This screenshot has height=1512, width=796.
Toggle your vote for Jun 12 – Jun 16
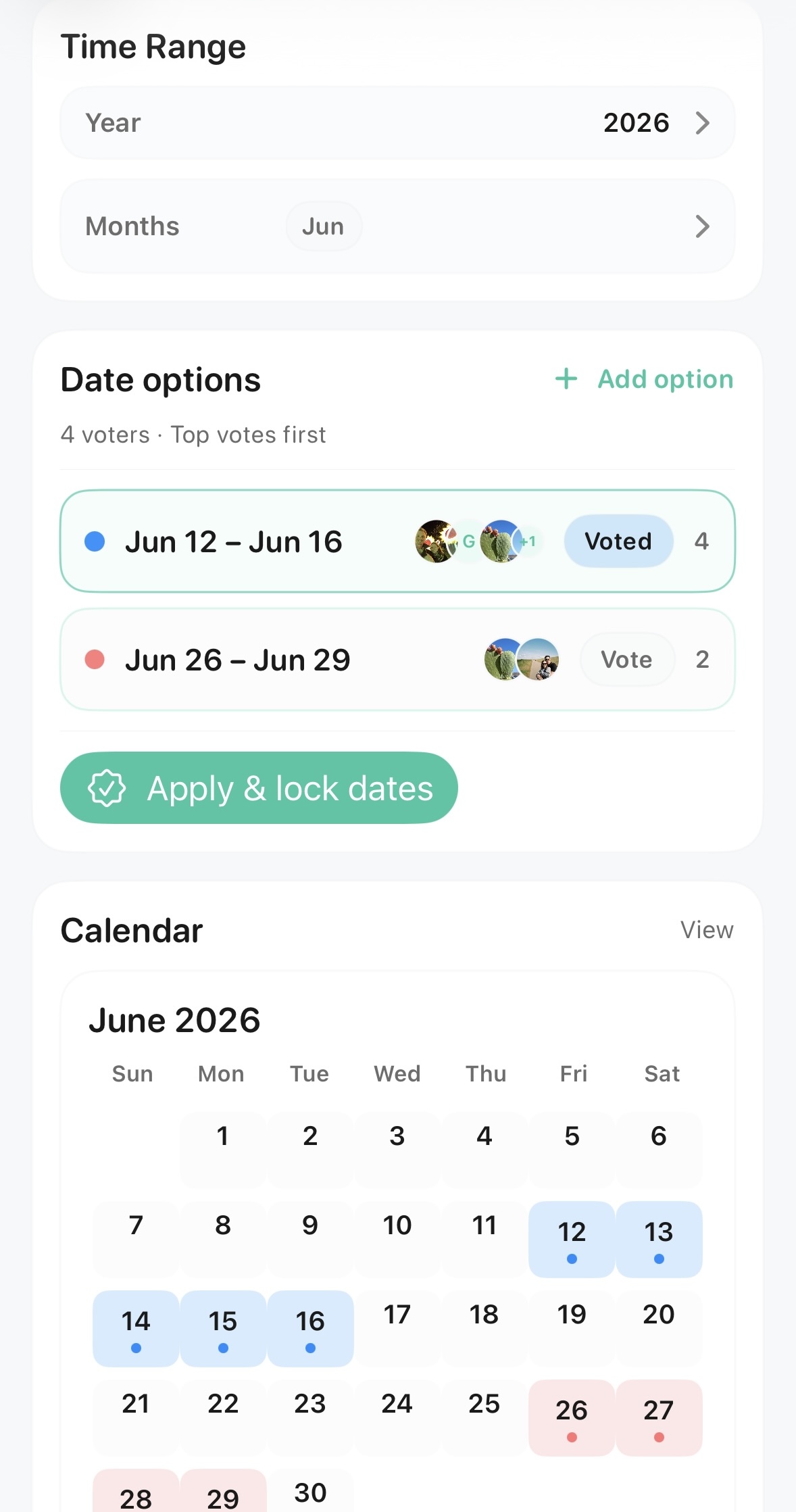coord(618,541)
